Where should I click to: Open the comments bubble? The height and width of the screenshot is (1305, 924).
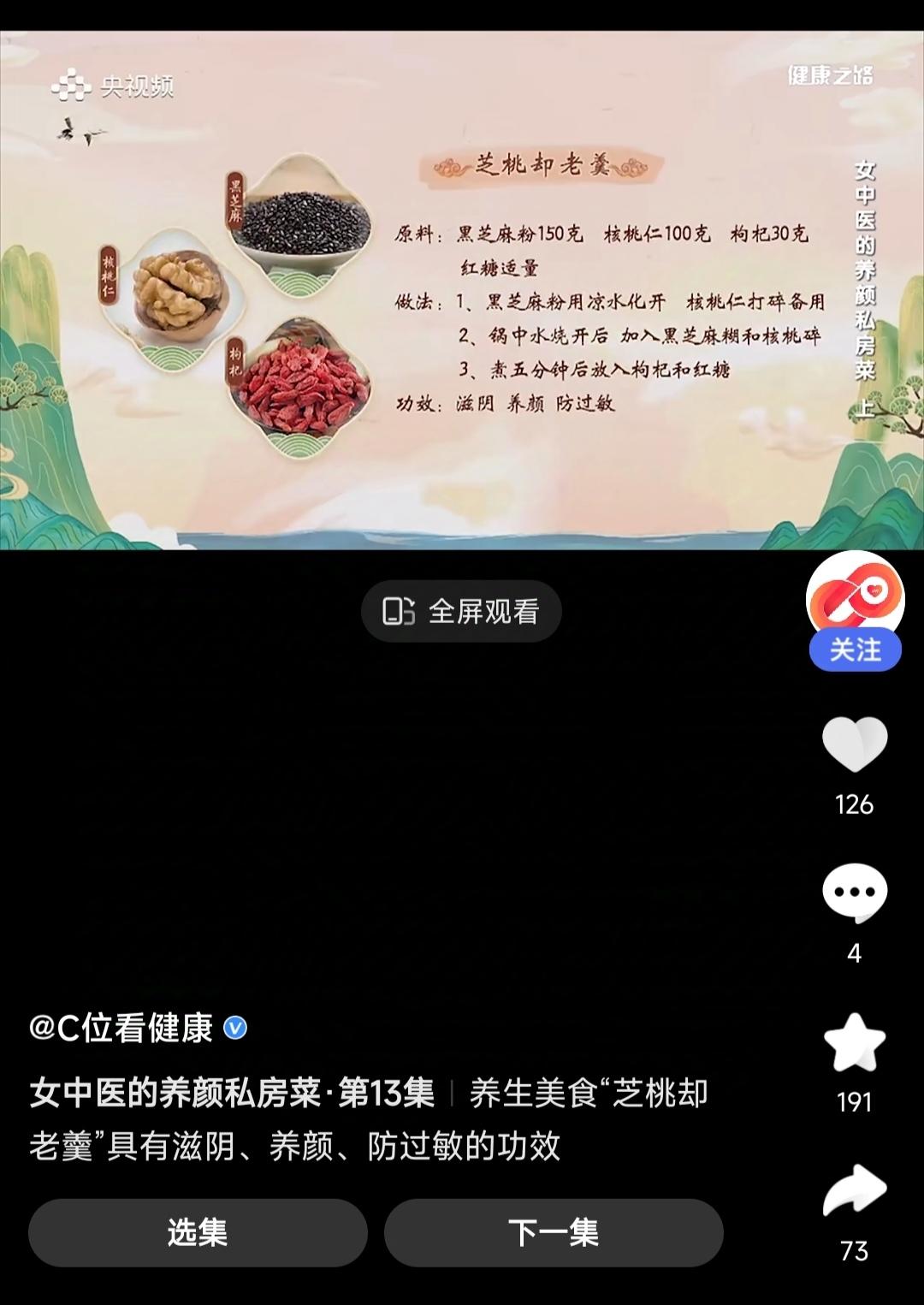tap(855, 893)
